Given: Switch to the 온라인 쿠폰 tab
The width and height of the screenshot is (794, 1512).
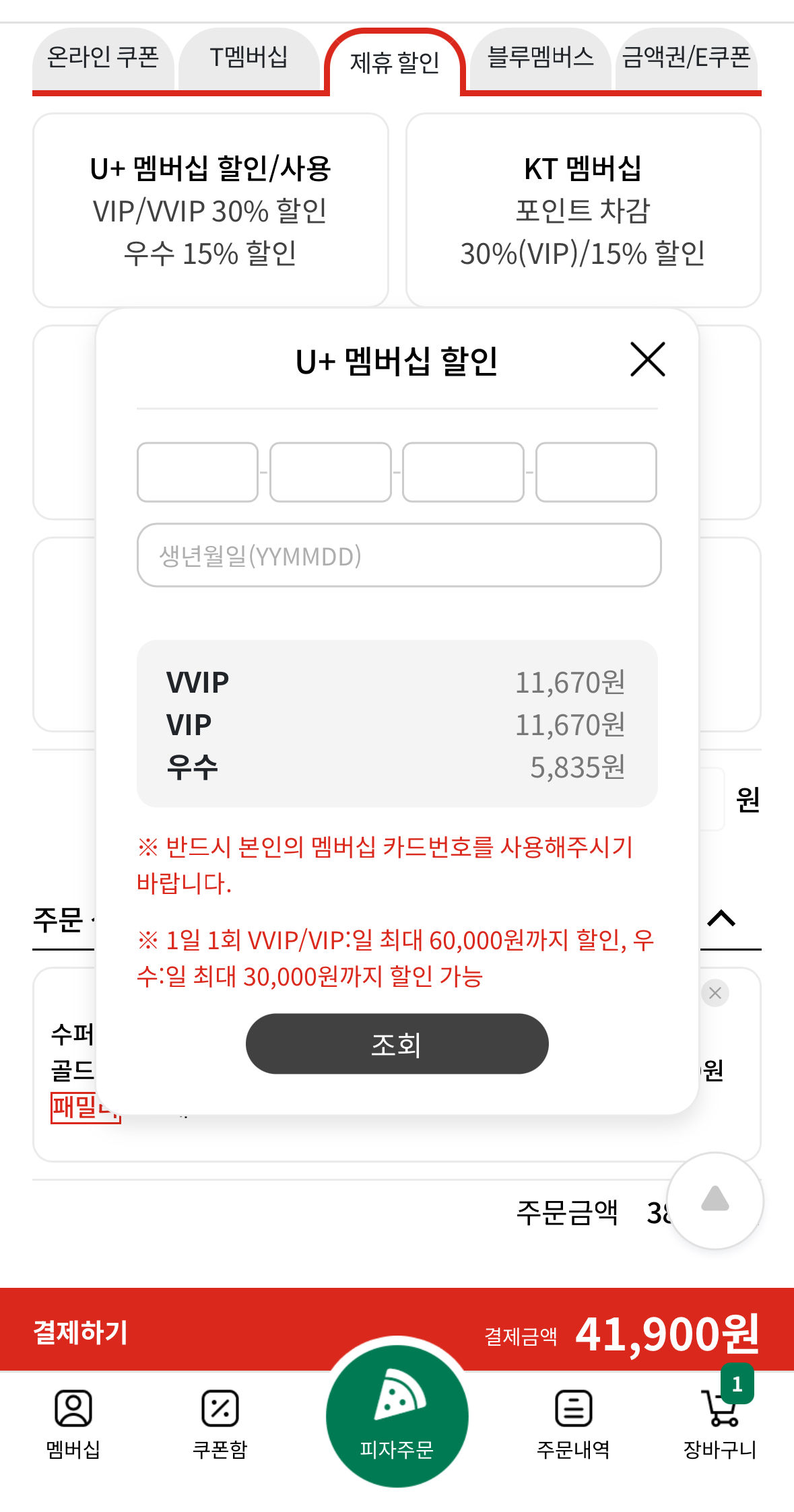Looking at the screenshot, I should pos(103,59).
